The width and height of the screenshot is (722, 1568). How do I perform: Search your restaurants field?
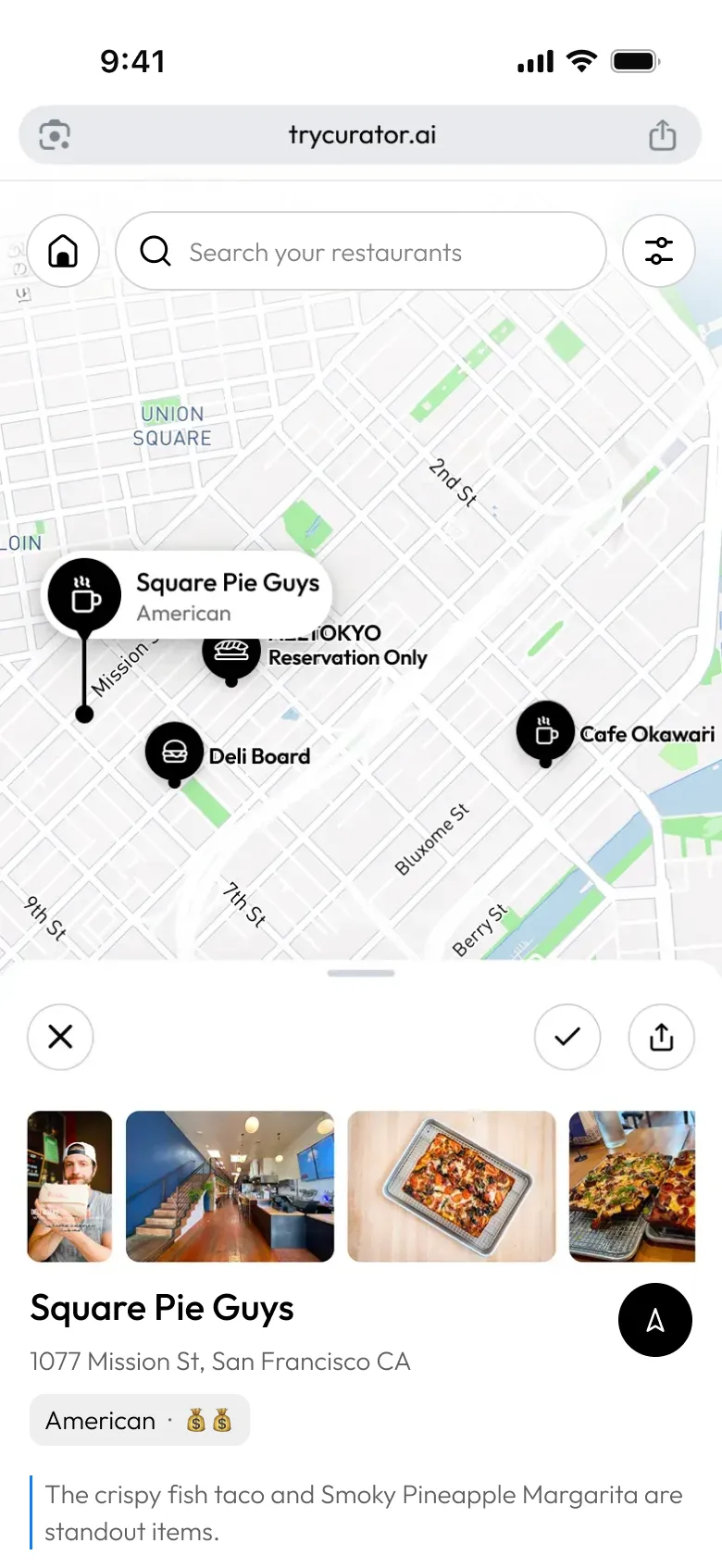click(361, 252)
